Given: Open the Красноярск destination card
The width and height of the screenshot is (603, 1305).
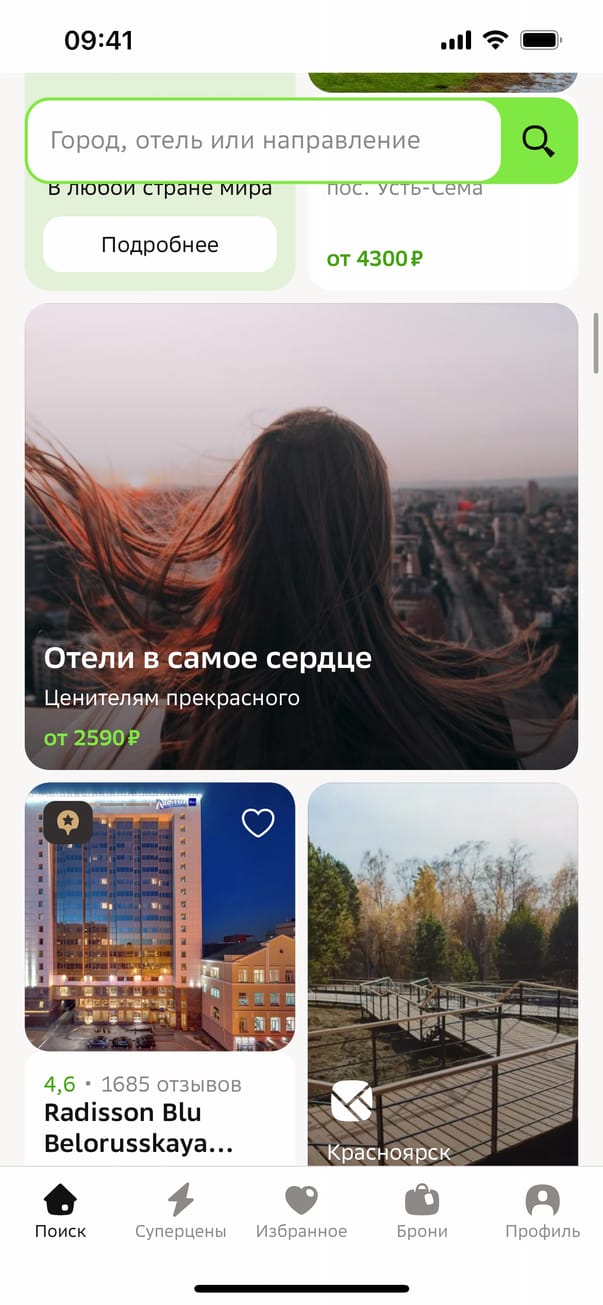Looking at the screenshot, I should (442, 975).
